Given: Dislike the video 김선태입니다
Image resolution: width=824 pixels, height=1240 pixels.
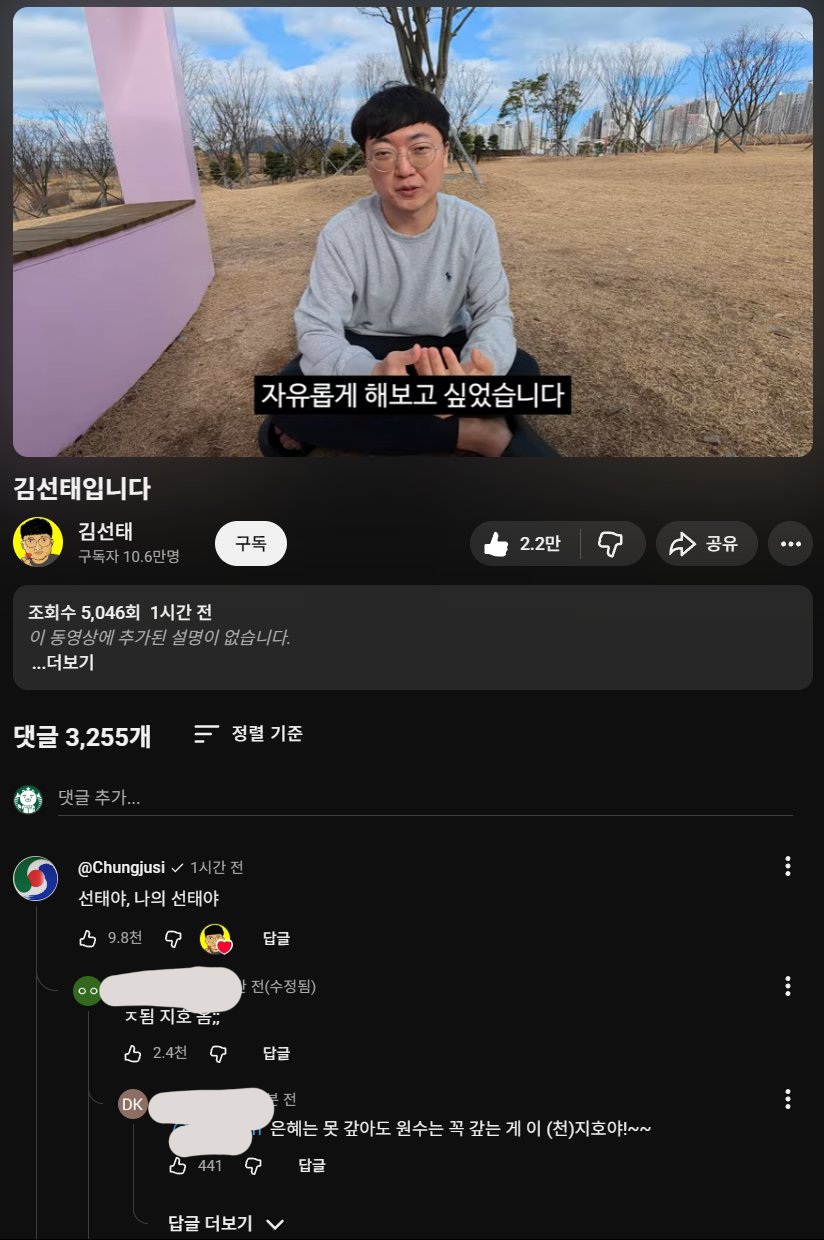Looking at the screenshot, I should [610, 544].
